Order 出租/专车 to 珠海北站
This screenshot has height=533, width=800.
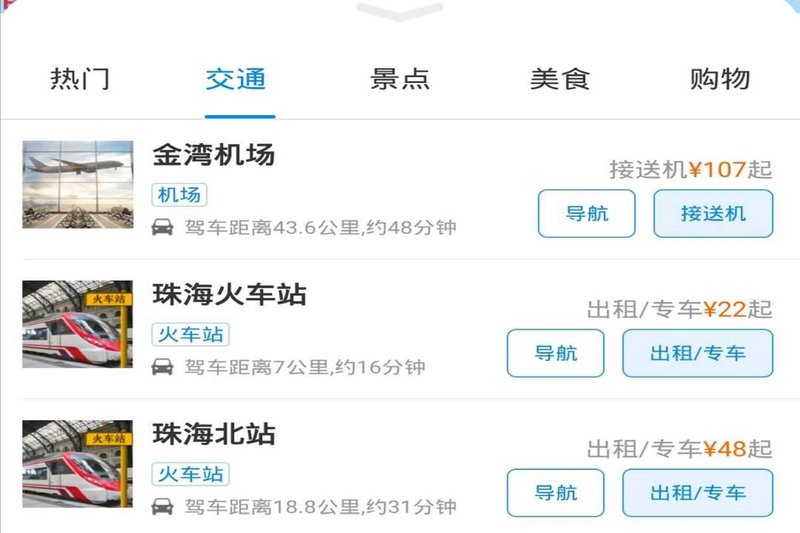tap(697, 493)
